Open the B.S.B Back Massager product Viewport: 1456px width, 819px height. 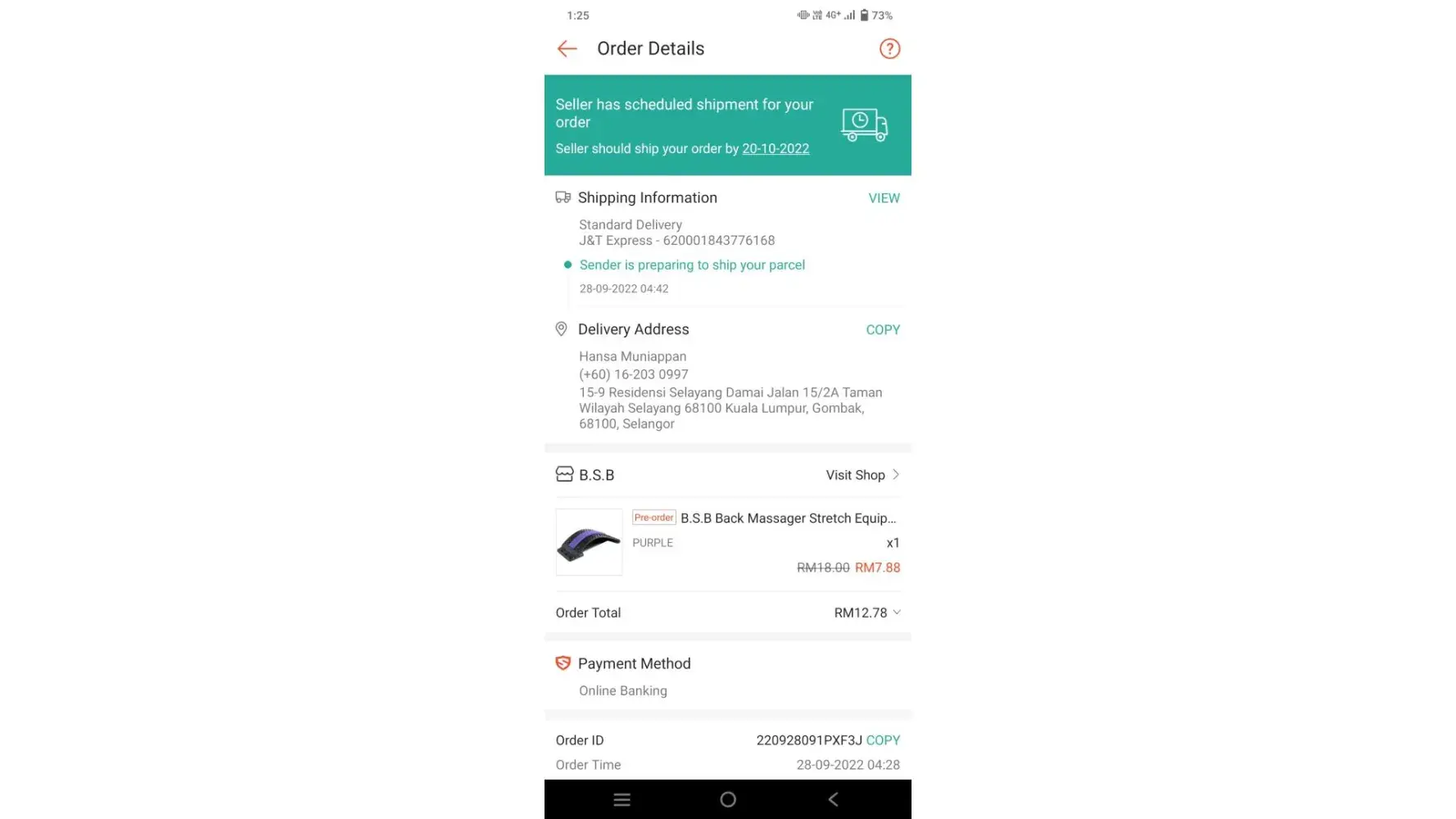[787, 518]
